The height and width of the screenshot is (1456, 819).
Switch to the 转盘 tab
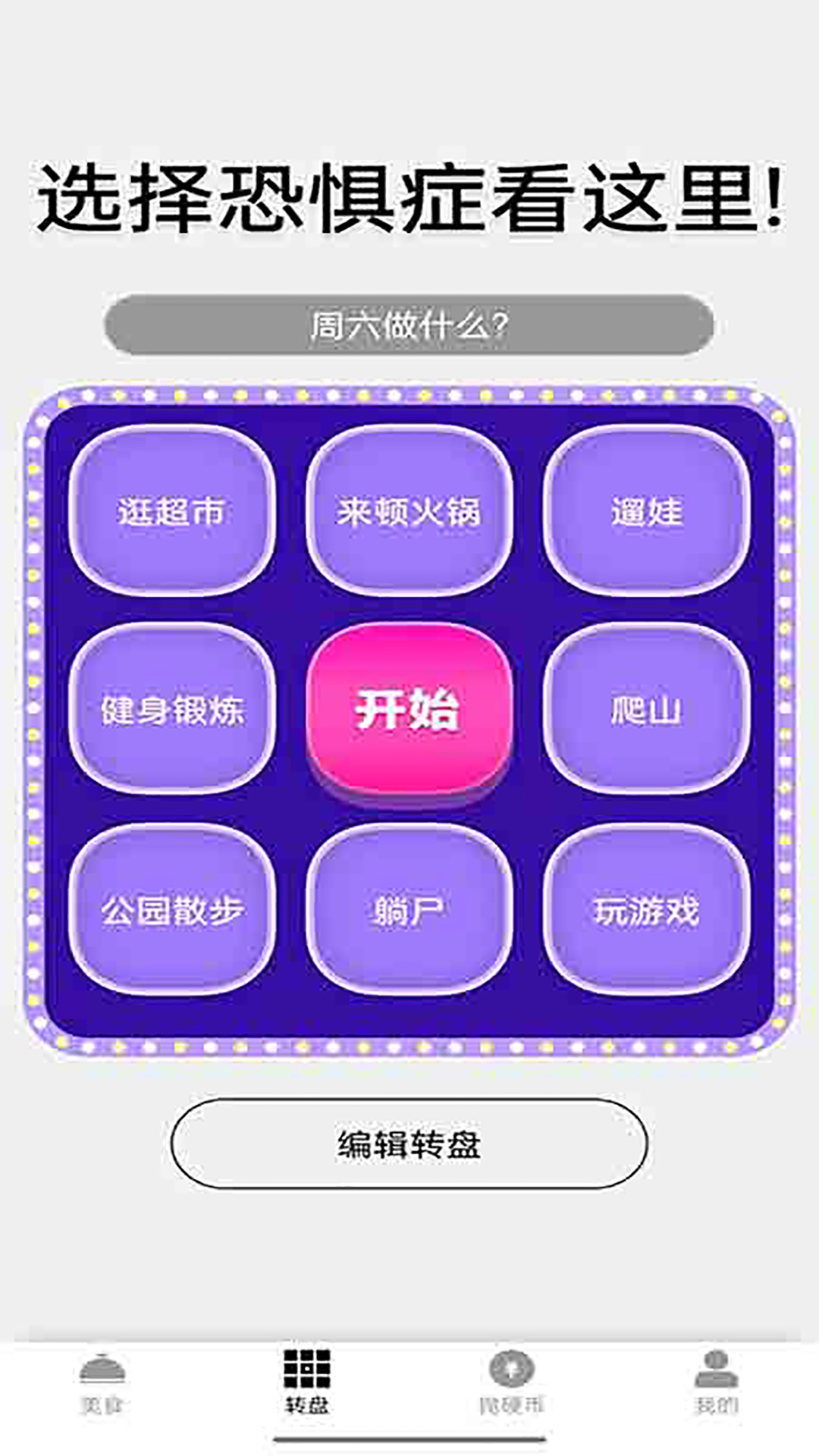(x=306, y=1383)
